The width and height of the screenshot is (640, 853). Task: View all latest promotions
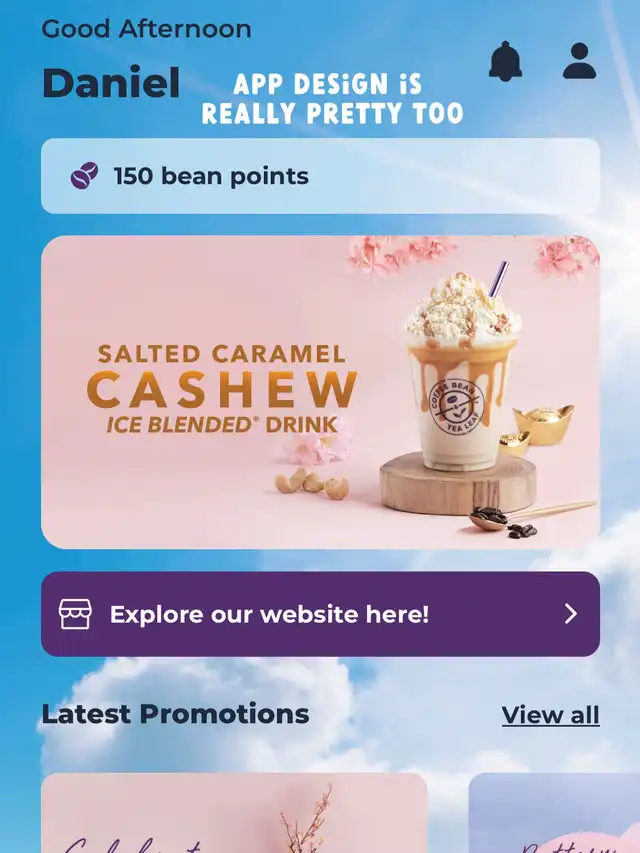coord(550,715)
